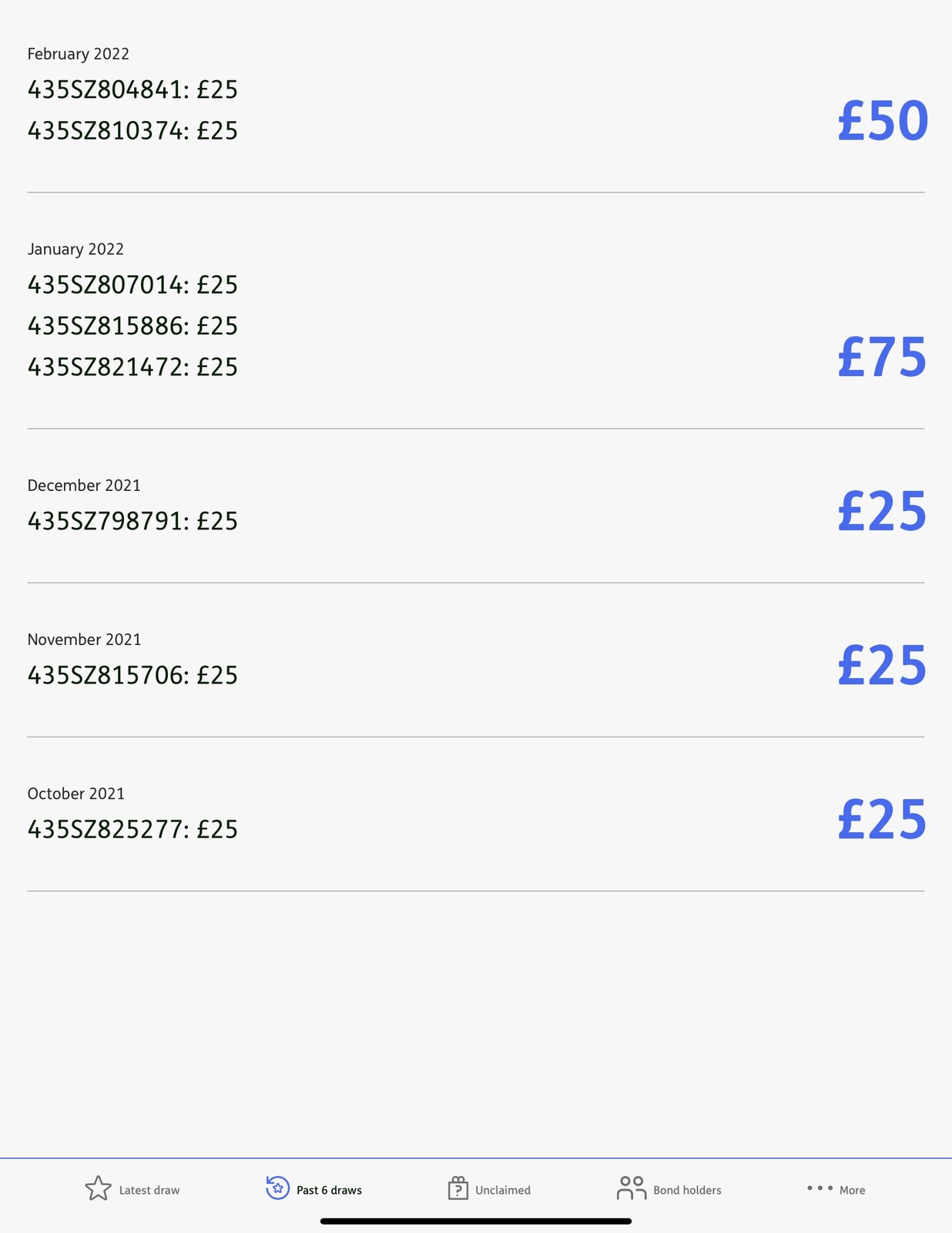Open the More menu tab
952x1233 pixels.
coord(836,1189)
